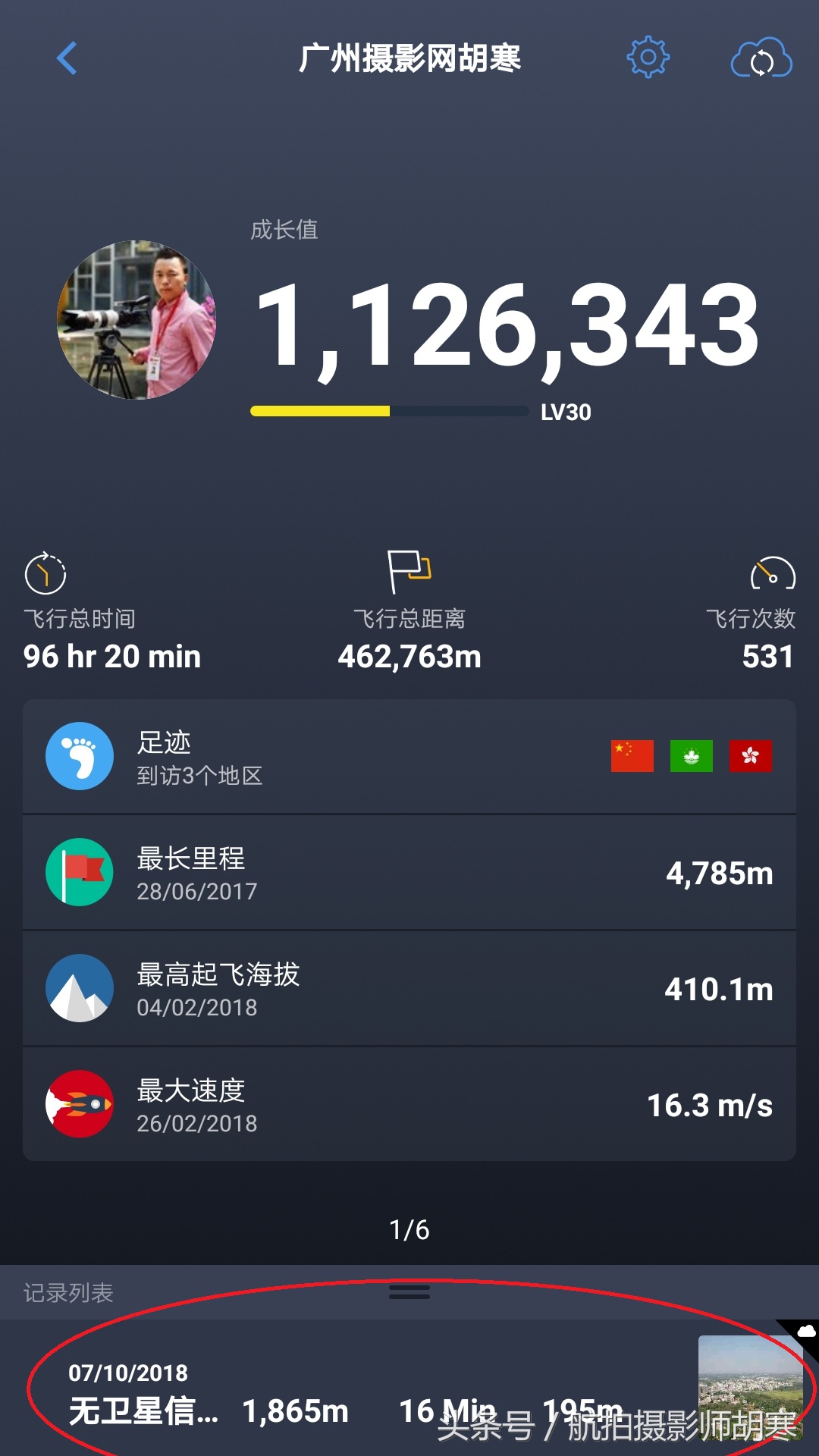The image size is (819, 1456).
Task: Toggle the China flag in footprint row
Action: [x=632, y=755]
